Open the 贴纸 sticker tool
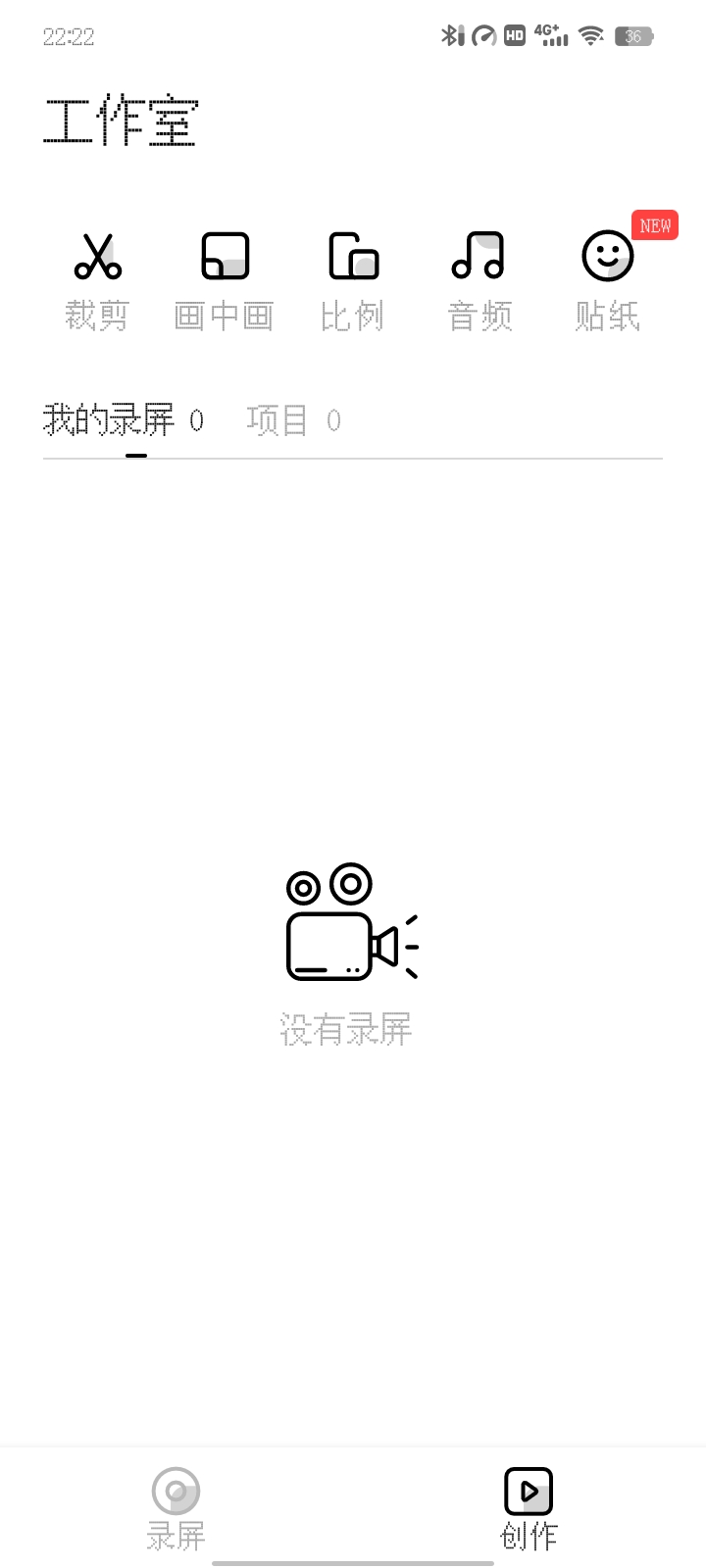The image size is (706, 1568). click(x=608, y=279)
